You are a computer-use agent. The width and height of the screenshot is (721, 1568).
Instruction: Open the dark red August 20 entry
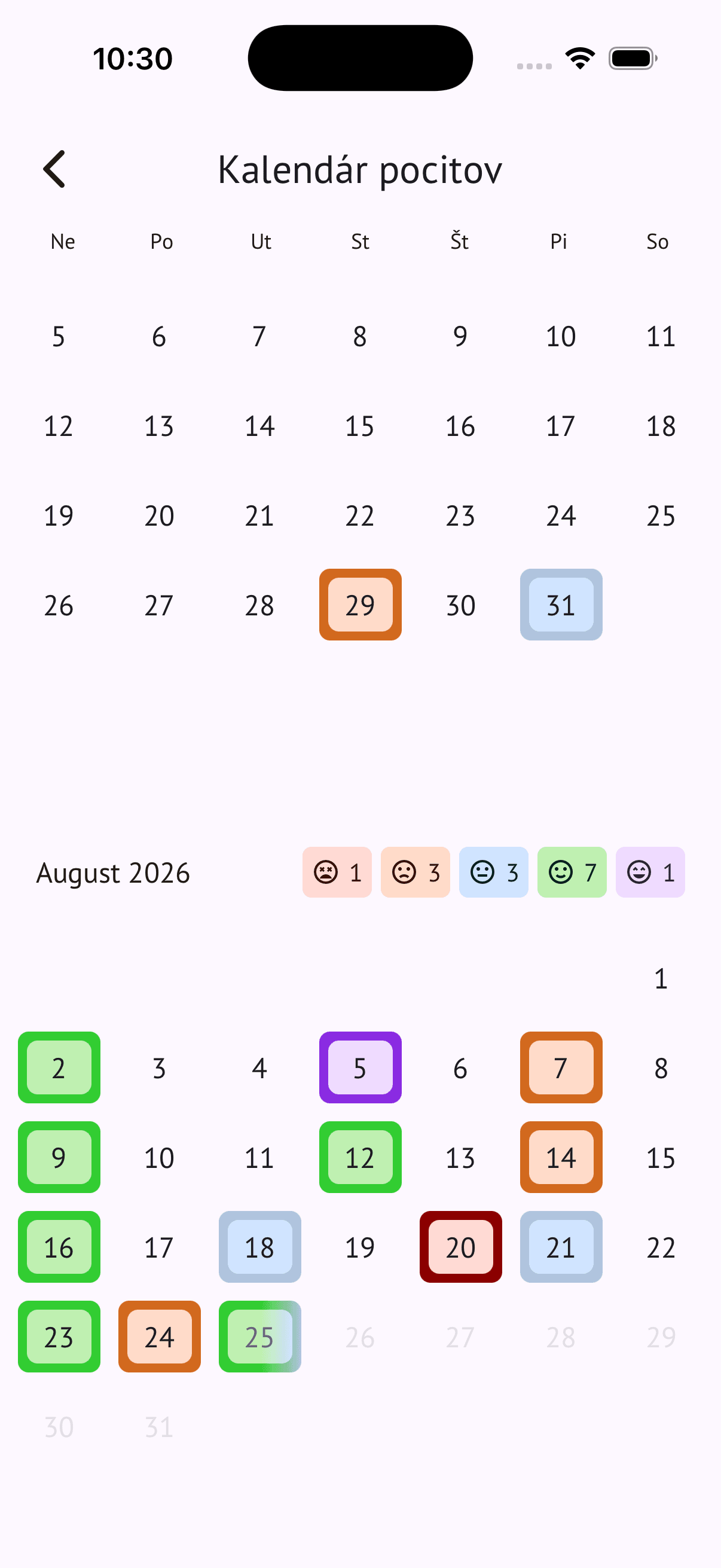tap(460, 1247)
